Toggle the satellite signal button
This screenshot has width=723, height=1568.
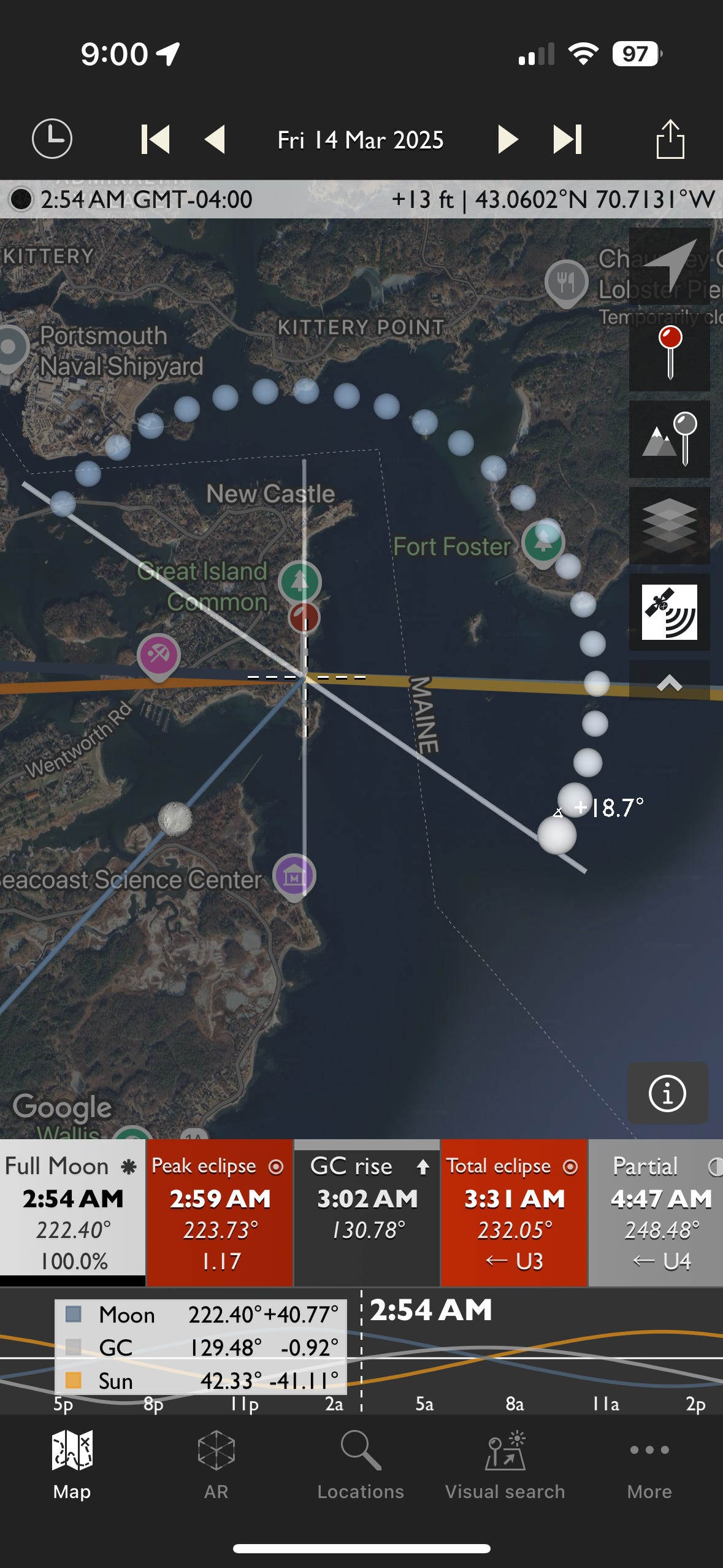point(670,612)
